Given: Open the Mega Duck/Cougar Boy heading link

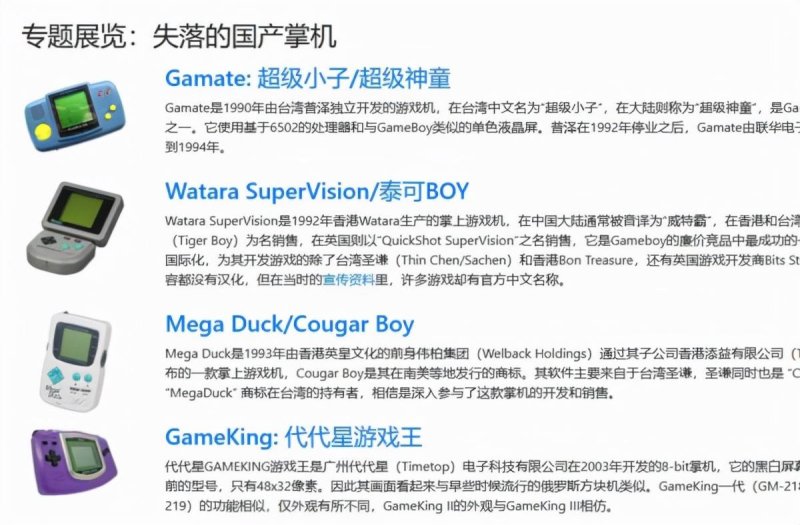Looking at the screenshot, I should [289, 324].
